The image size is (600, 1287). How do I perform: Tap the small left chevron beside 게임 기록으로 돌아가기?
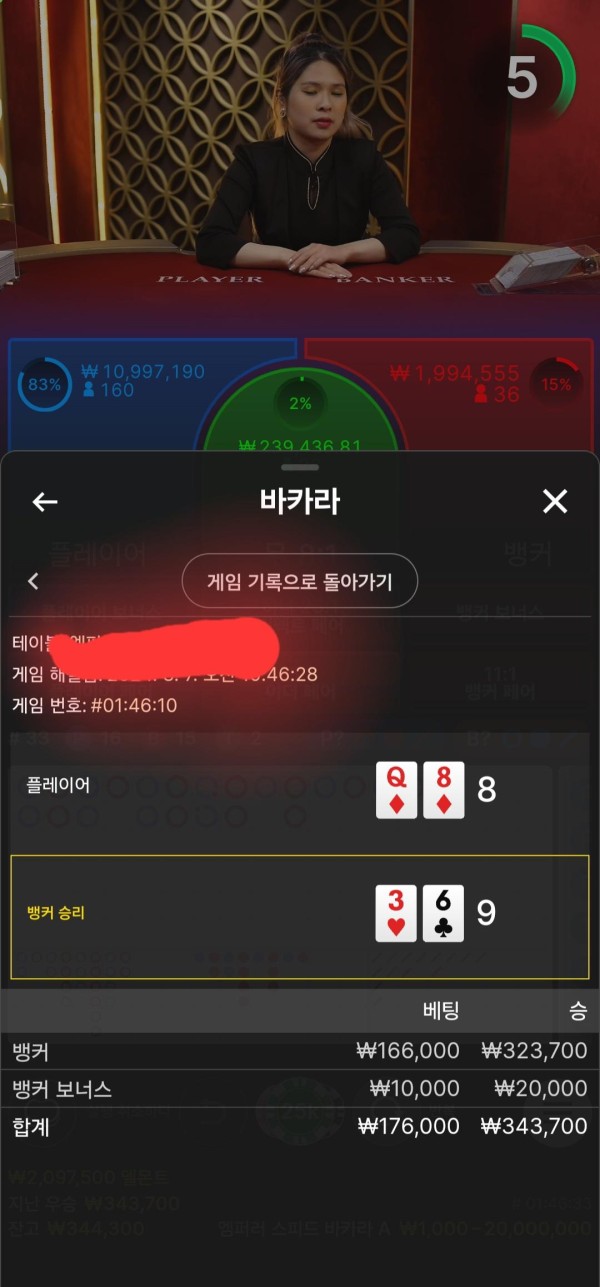(33, 581)
